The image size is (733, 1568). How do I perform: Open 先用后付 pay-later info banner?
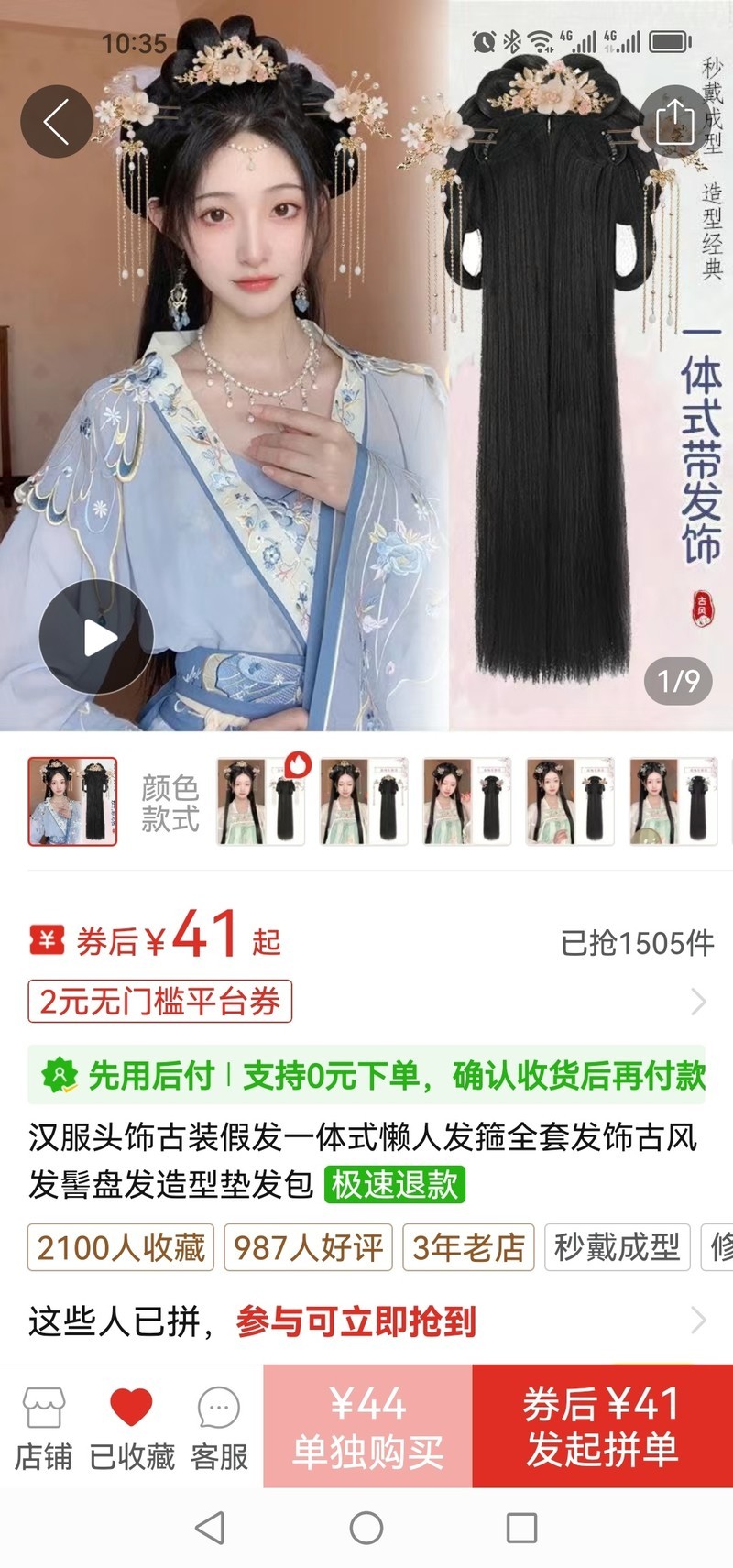coord(366,1075)
